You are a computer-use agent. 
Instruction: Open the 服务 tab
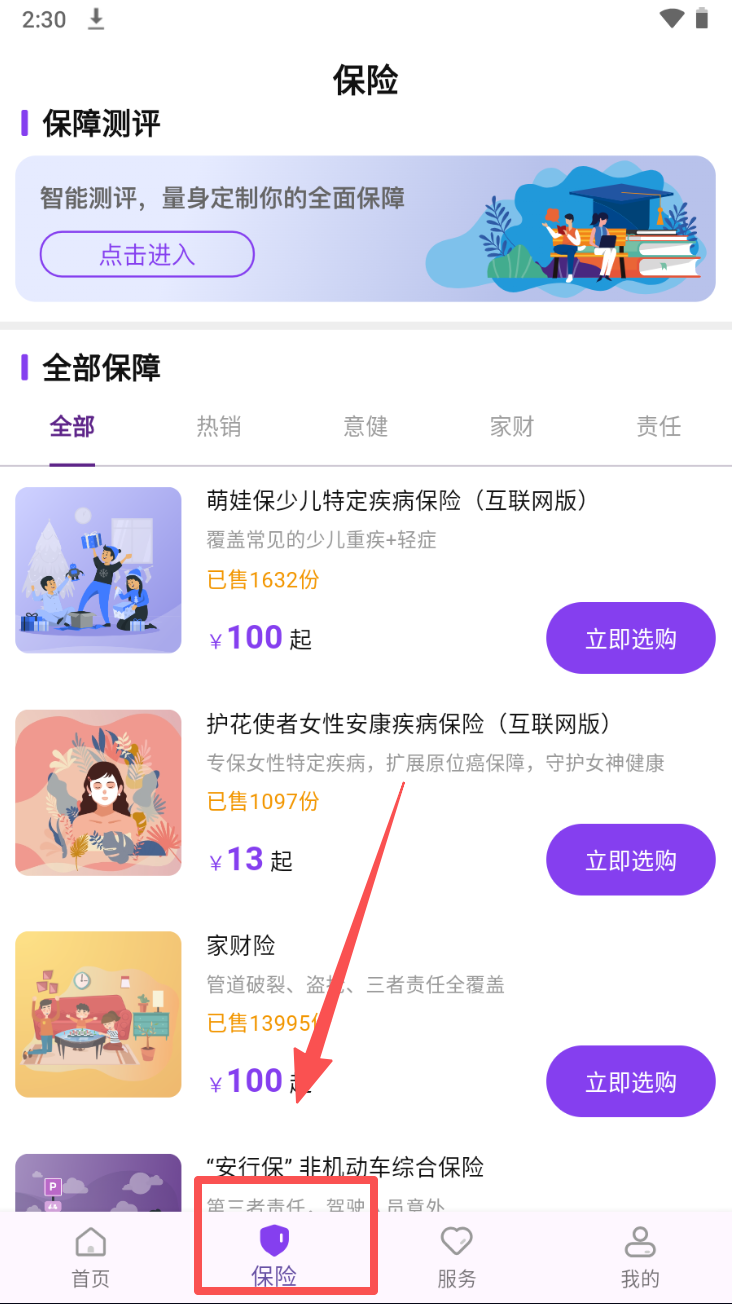456,1258
